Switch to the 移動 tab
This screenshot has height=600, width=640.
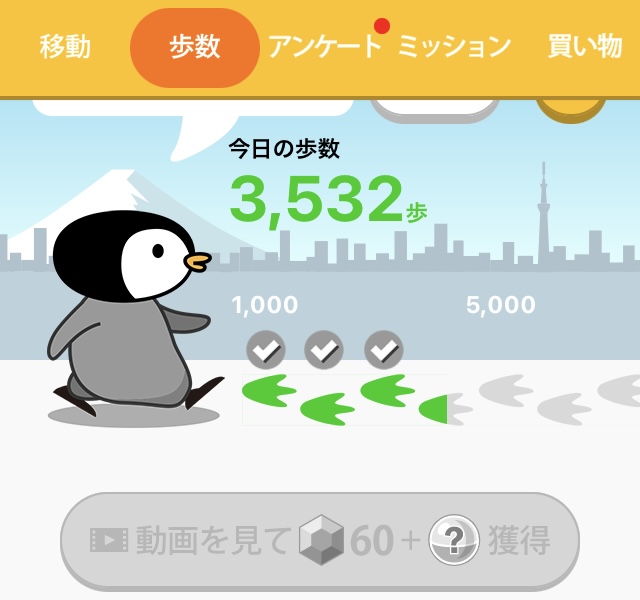[65, 47]
